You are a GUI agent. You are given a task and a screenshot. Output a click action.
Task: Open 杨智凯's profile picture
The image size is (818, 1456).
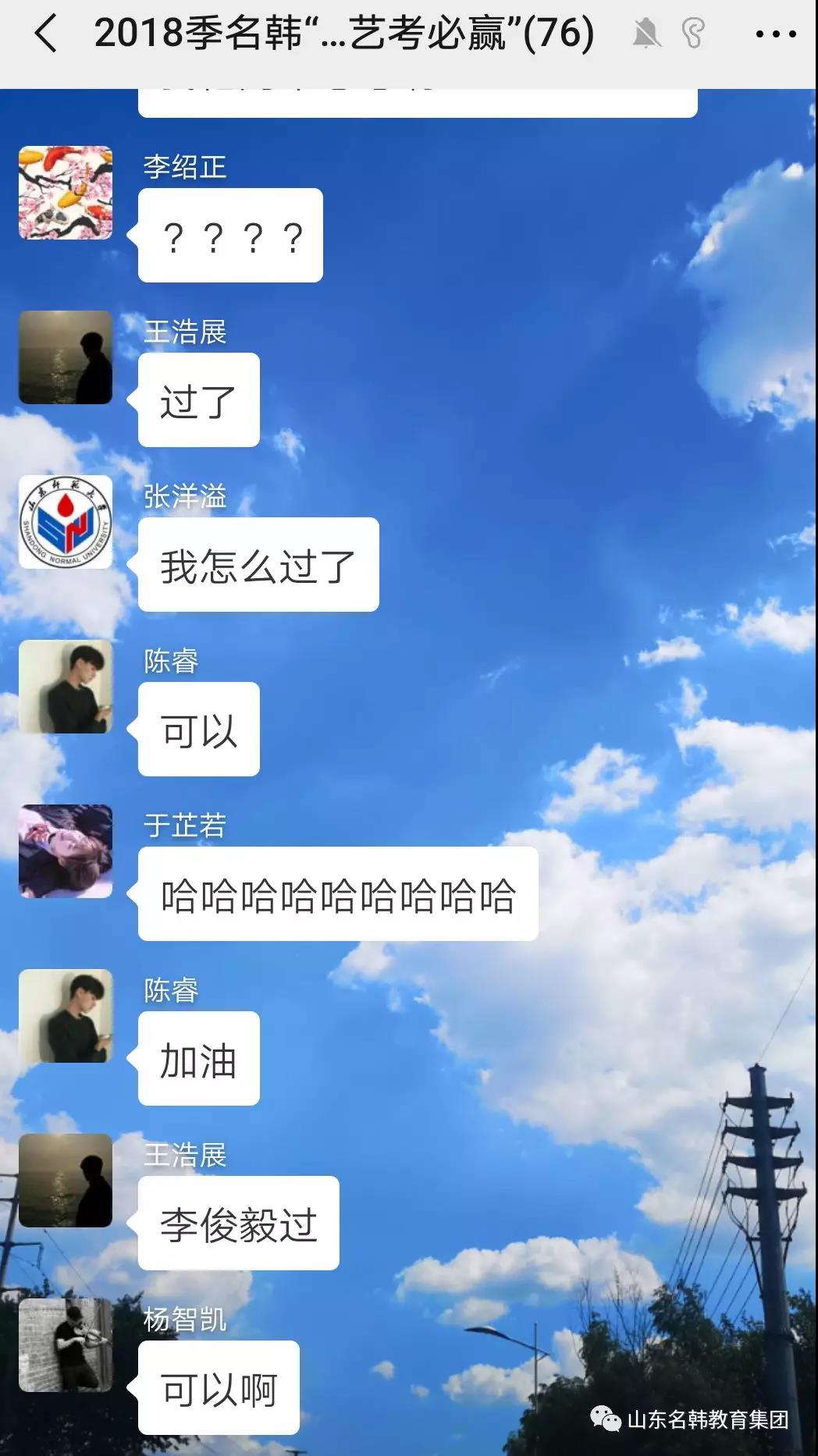66,1345
